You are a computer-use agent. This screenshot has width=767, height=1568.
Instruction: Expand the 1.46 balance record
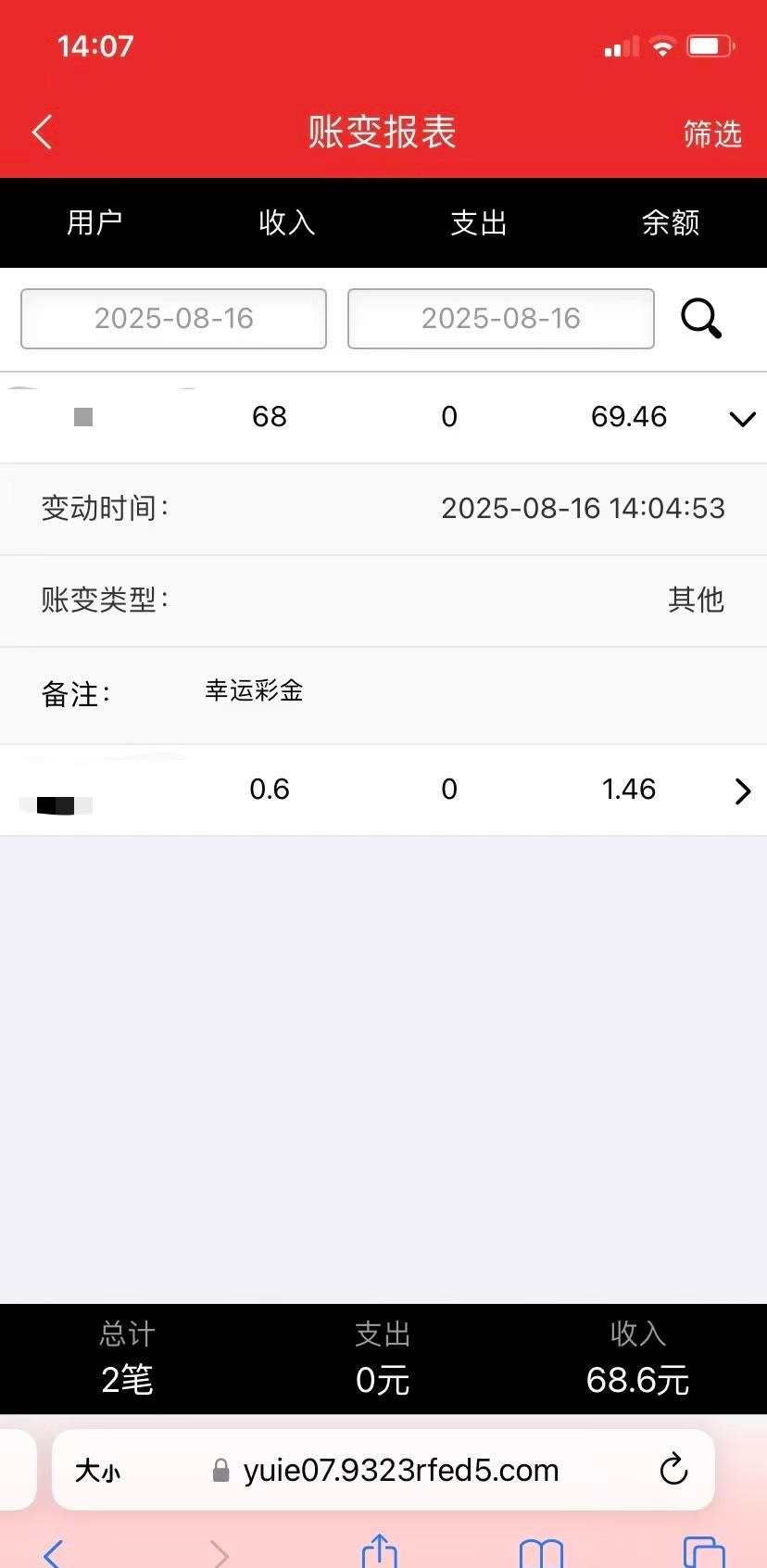742,790
